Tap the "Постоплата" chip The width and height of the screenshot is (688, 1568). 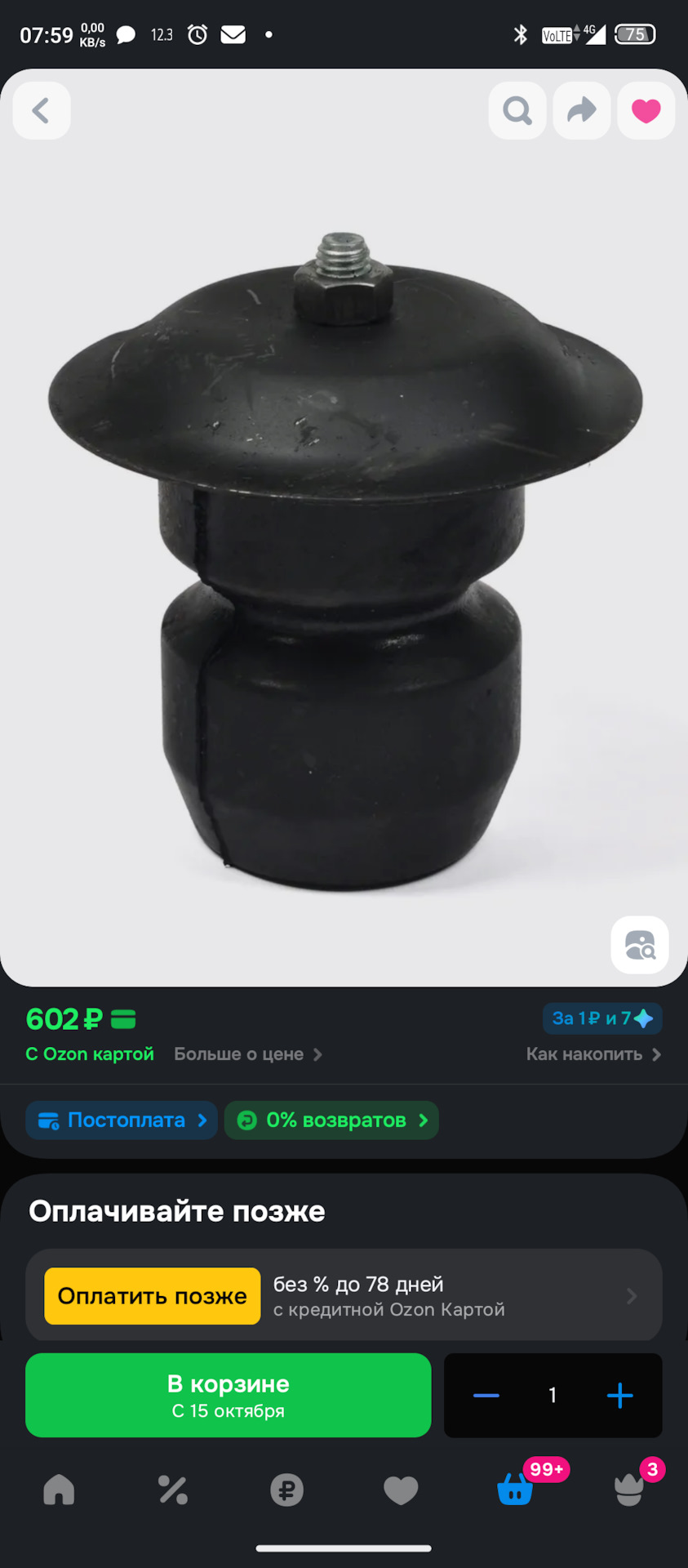click(x=122, y=1120)
